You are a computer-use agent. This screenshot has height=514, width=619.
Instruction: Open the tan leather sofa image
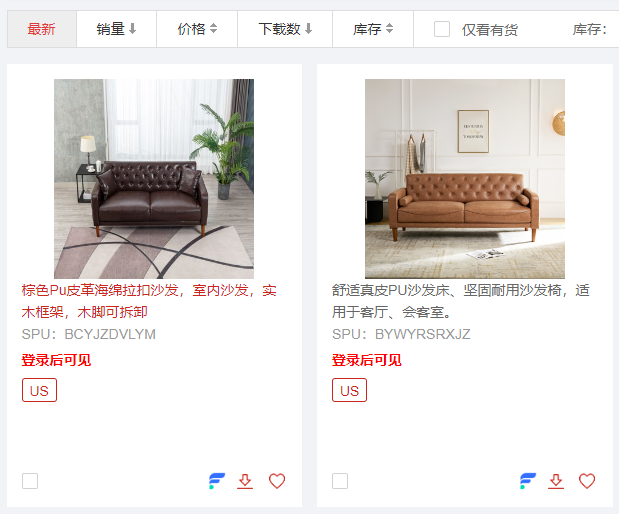point(464,179)
